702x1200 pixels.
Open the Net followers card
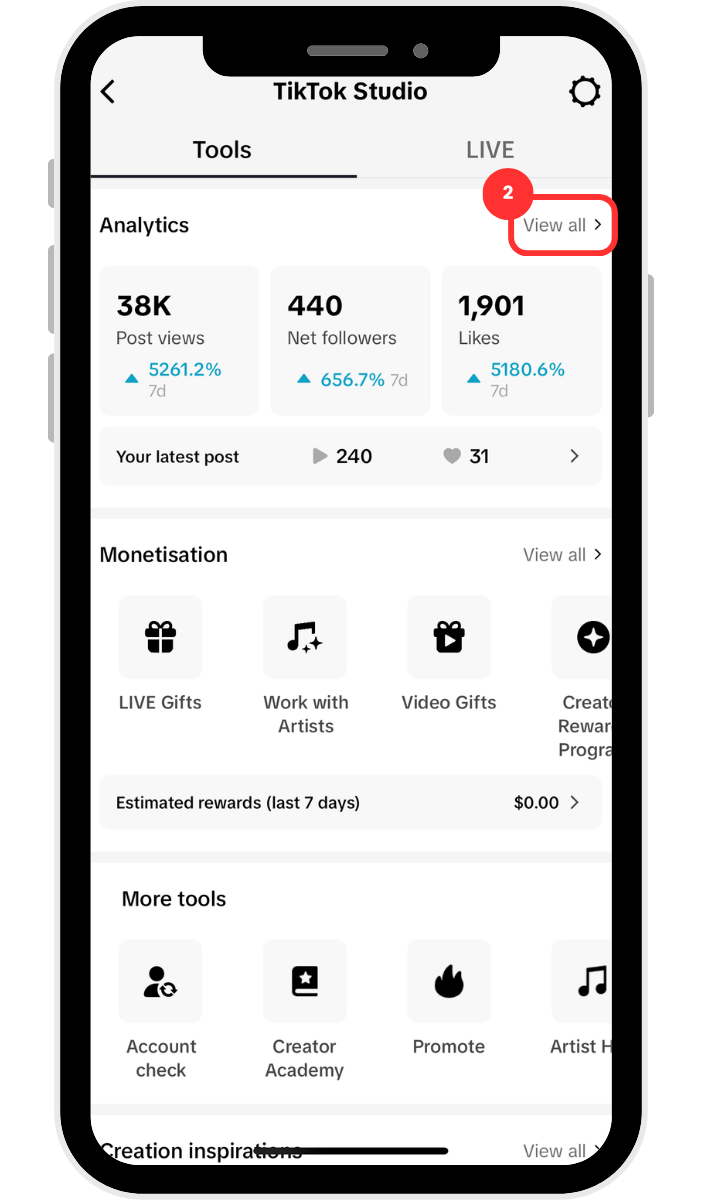pyautogui.click(x=350, y=340)
